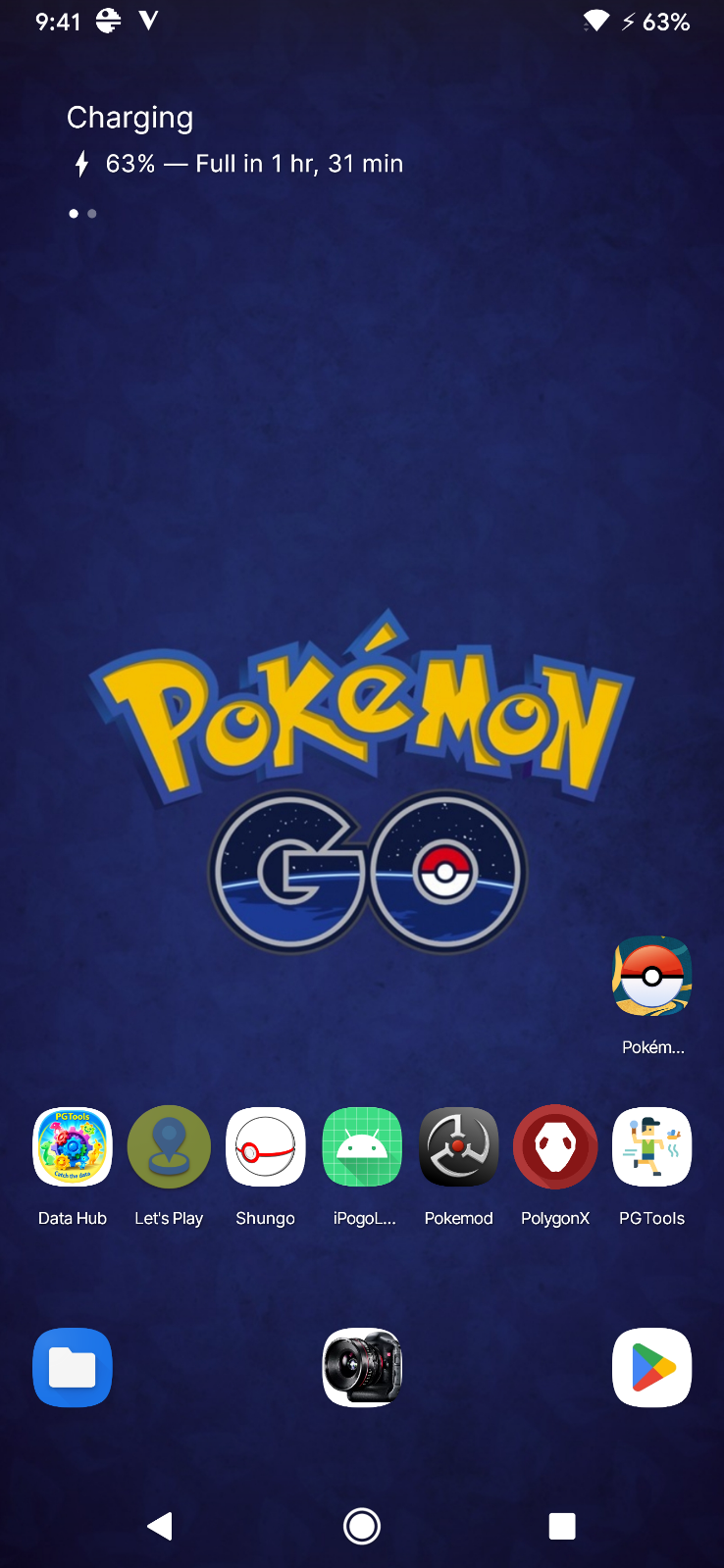Open the Let's Play app

(169, 1147)
